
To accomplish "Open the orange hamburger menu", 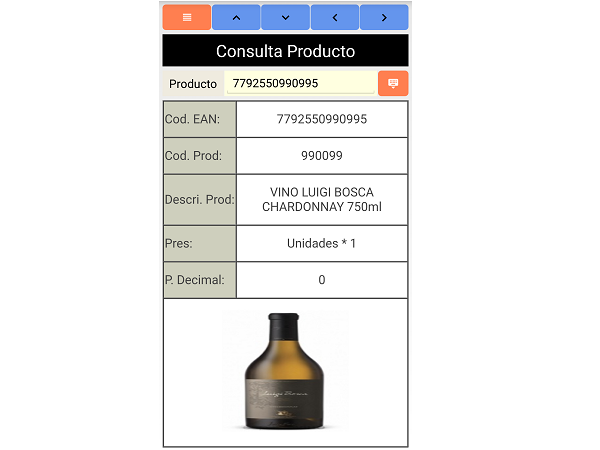I will 186,17.
